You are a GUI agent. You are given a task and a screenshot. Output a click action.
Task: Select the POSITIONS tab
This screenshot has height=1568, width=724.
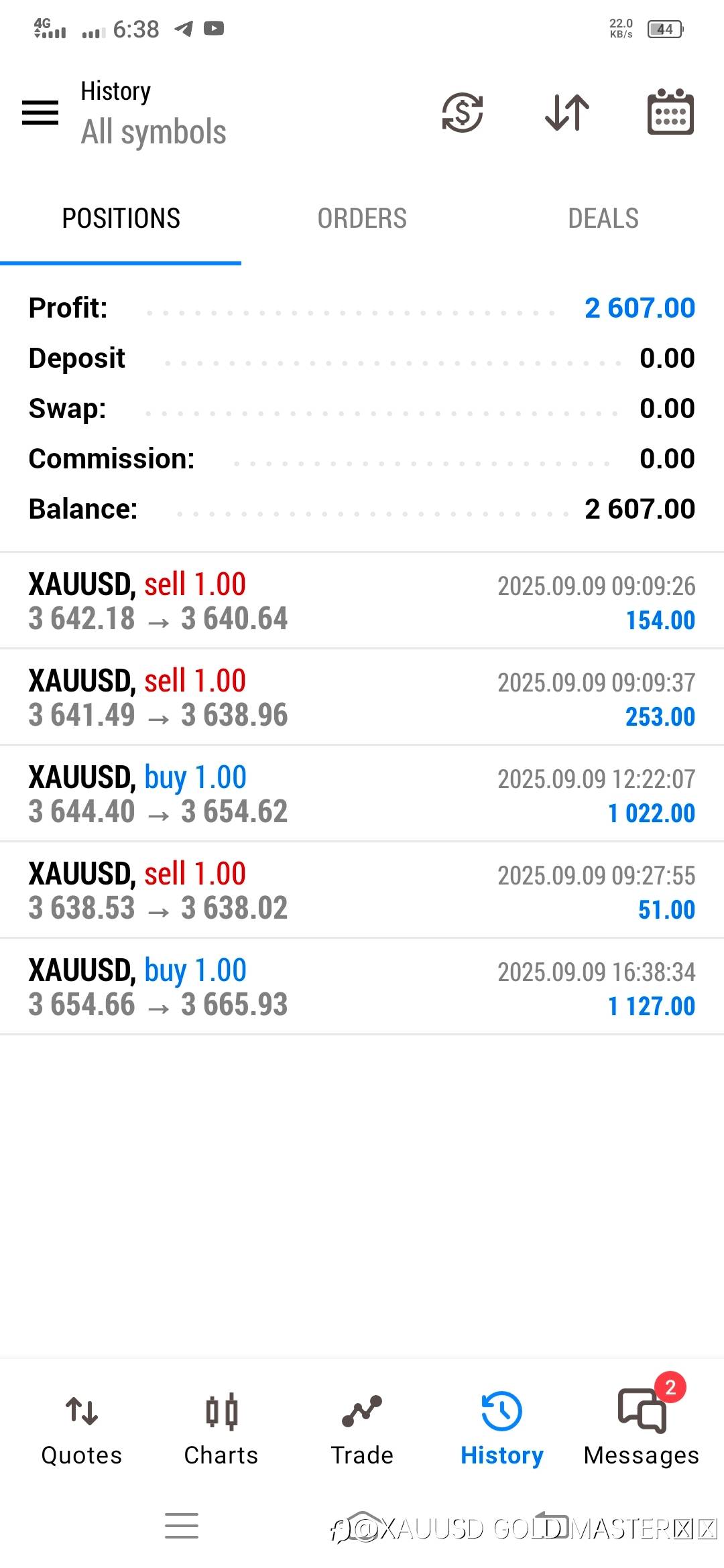121,218
